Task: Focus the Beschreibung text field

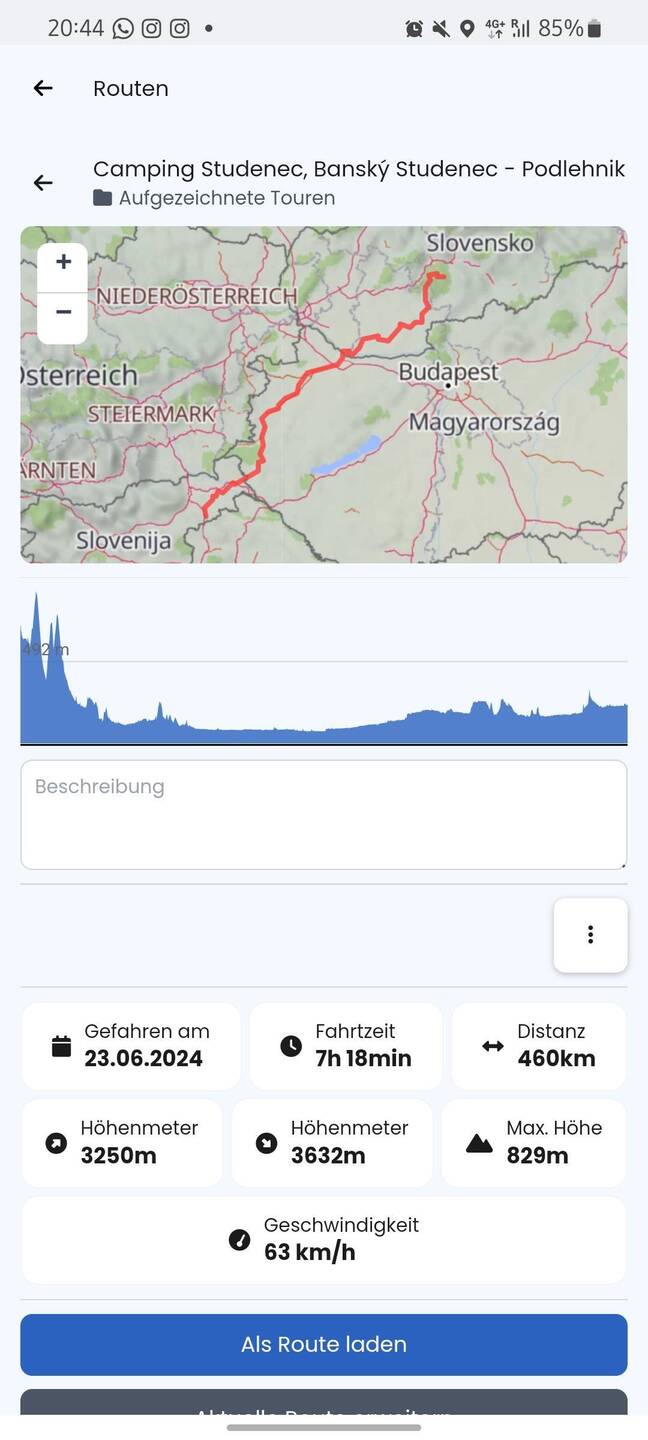Action: (x=324, y=814)
